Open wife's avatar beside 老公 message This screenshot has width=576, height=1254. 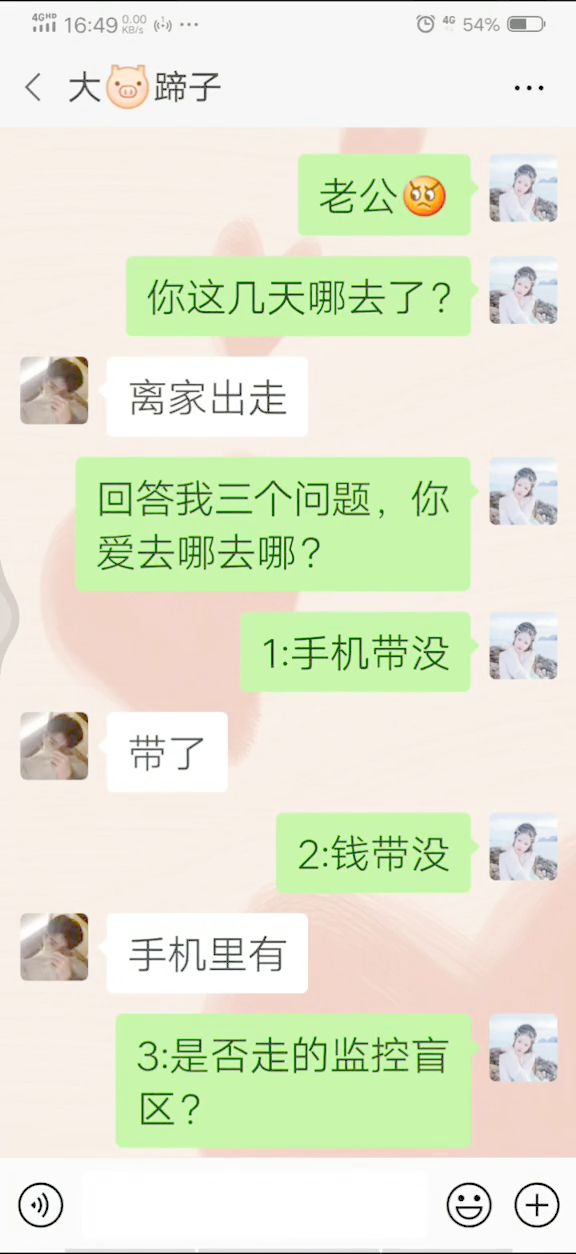click(523, 188)
